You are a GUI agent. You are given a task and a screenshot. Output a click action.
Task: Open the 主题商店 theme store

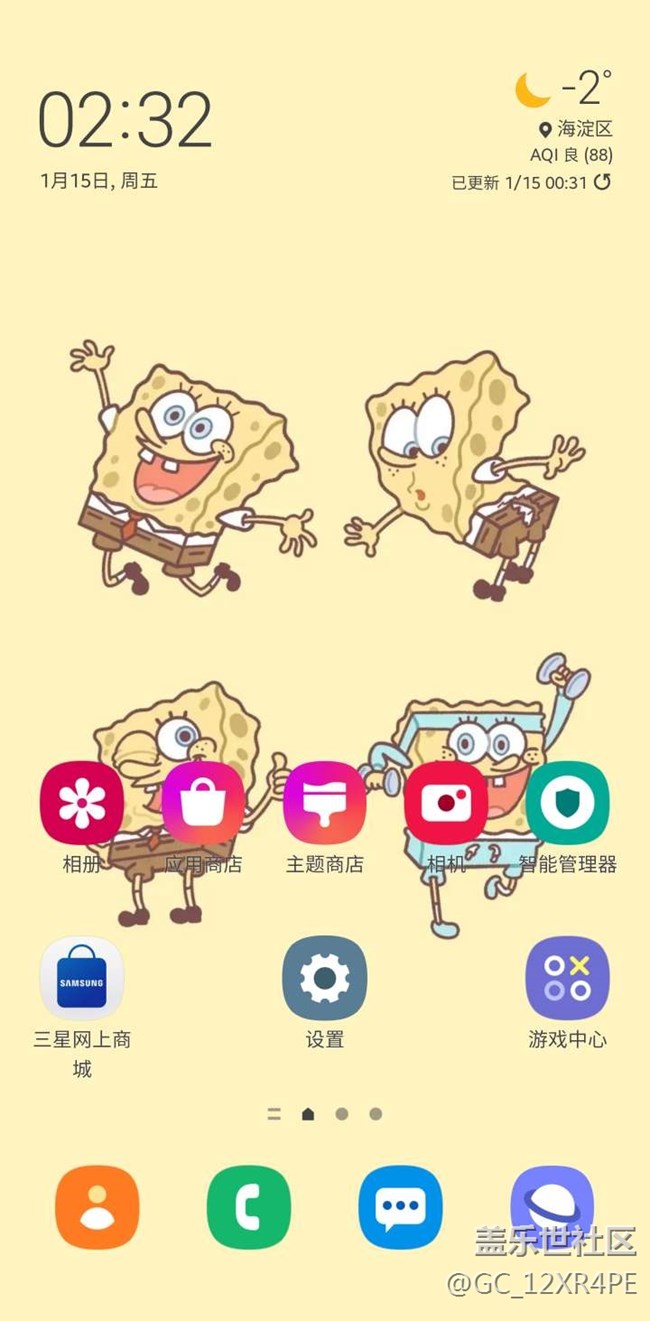pos(324,803)
